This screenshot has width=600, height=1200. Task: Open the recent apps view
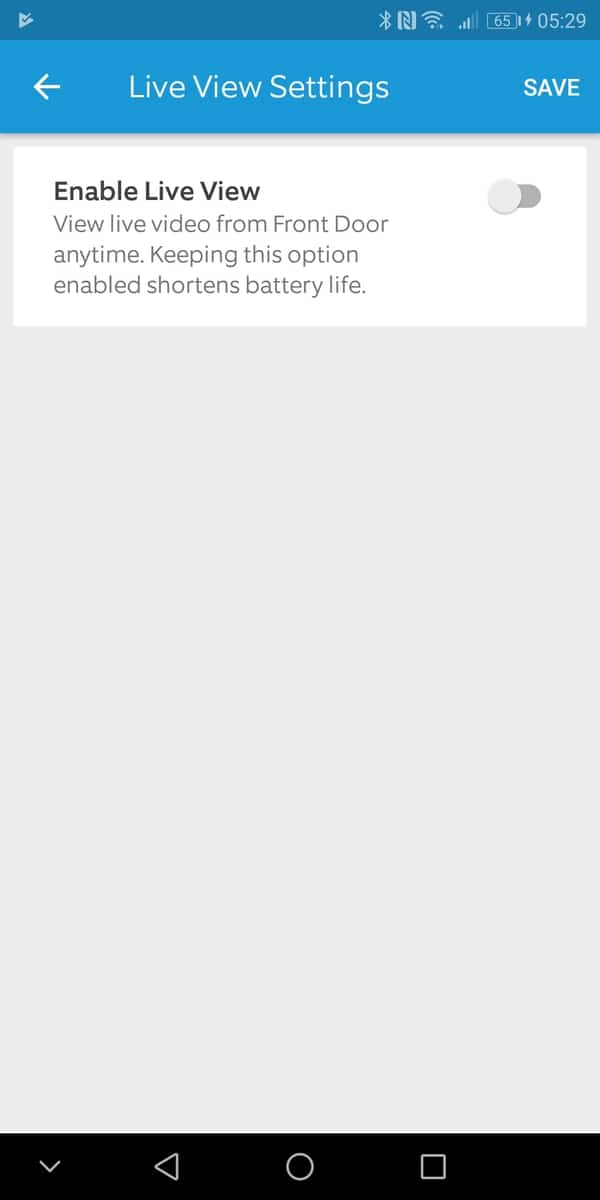pos(432,1166)
